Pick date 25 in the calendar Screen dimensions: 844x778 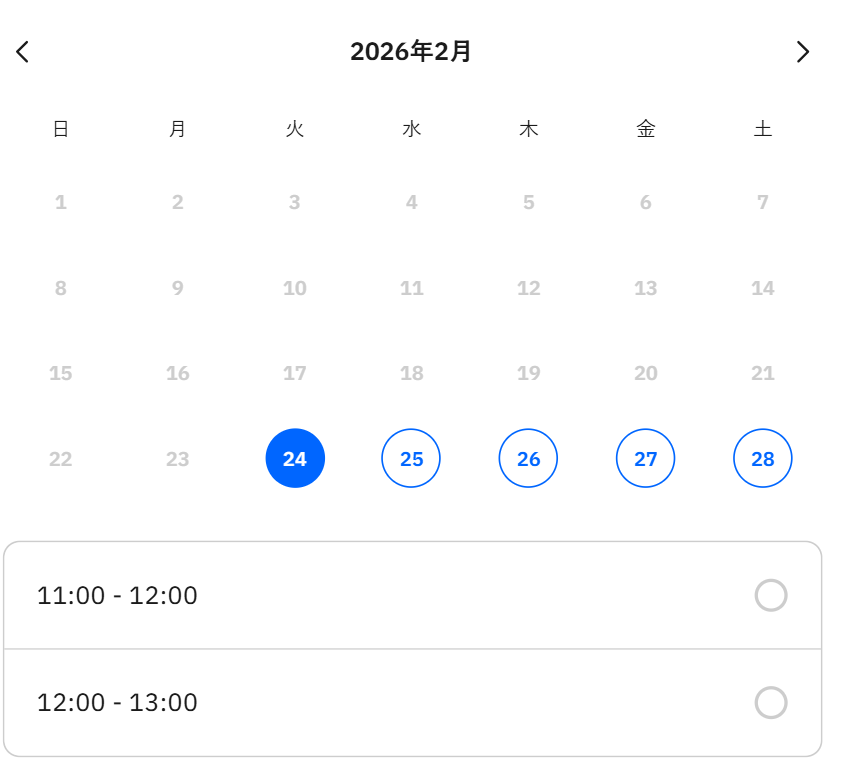point(411,459)
